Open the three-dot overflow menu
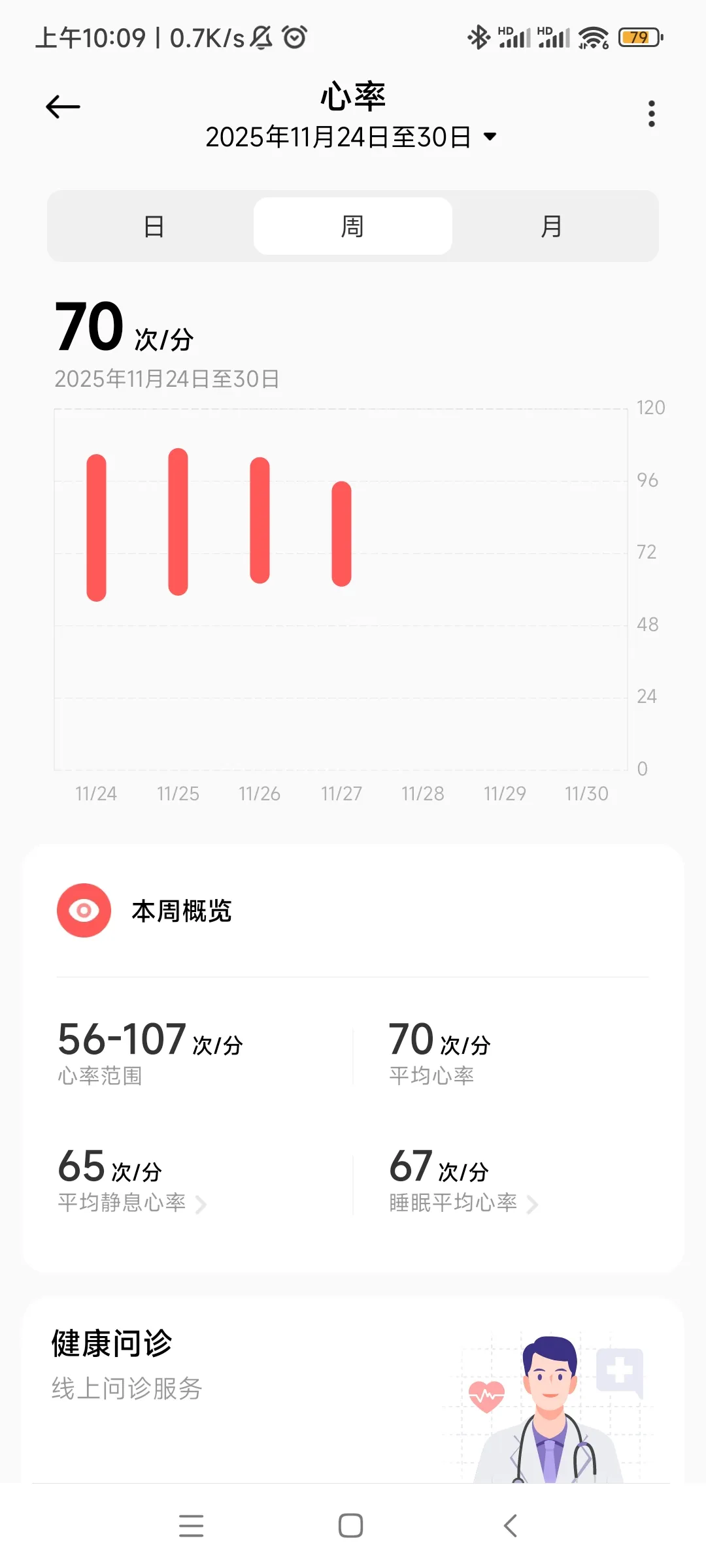 click(651, 114)
